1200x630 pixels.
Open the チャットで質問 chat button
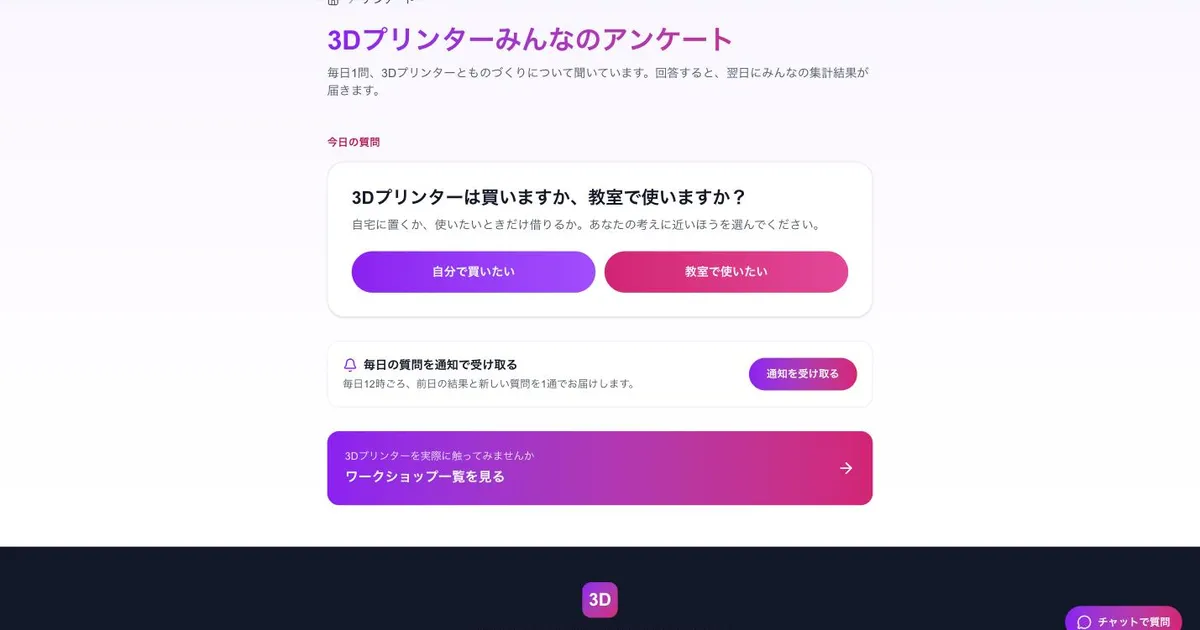(1123, 620)
